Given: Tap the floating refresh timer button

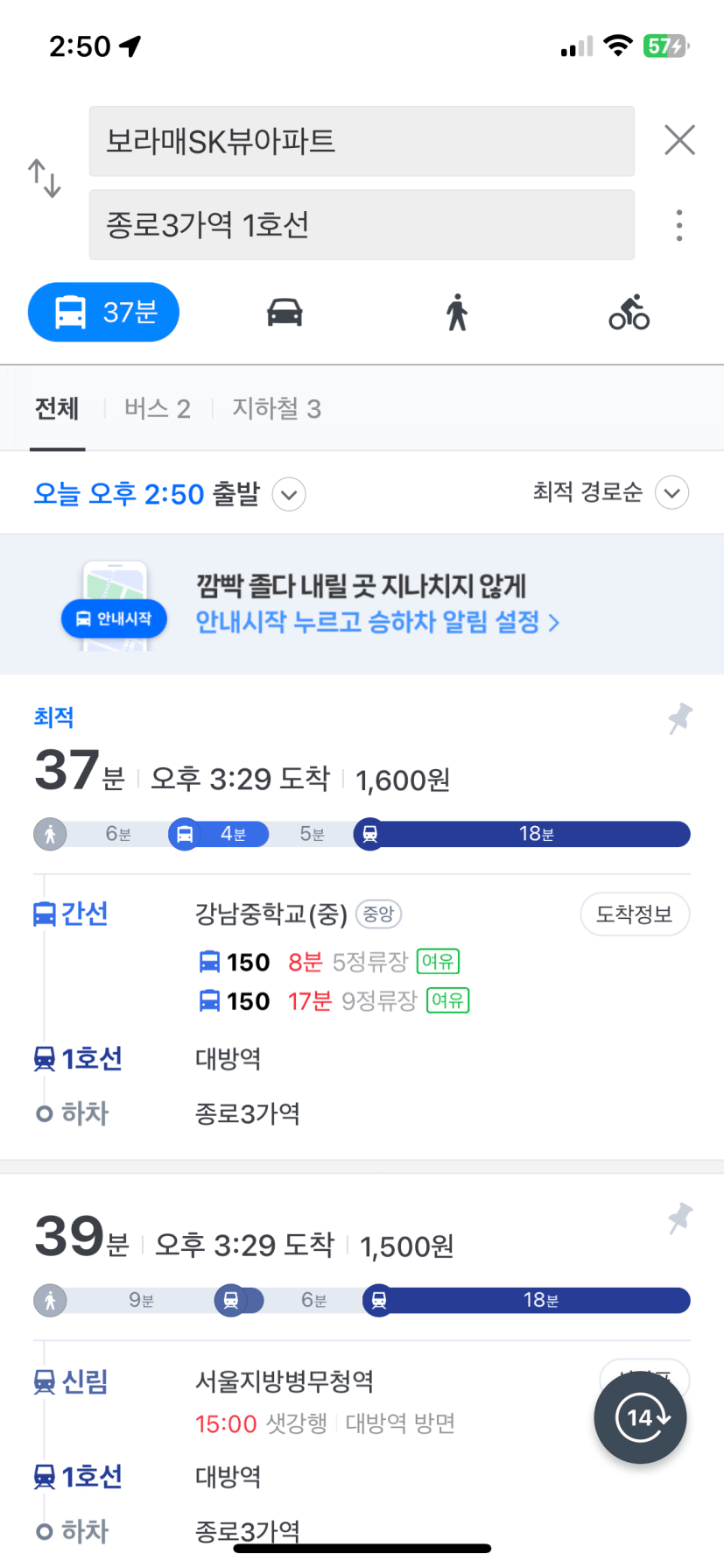Looking at the screenshot, I should (640, 1417).
